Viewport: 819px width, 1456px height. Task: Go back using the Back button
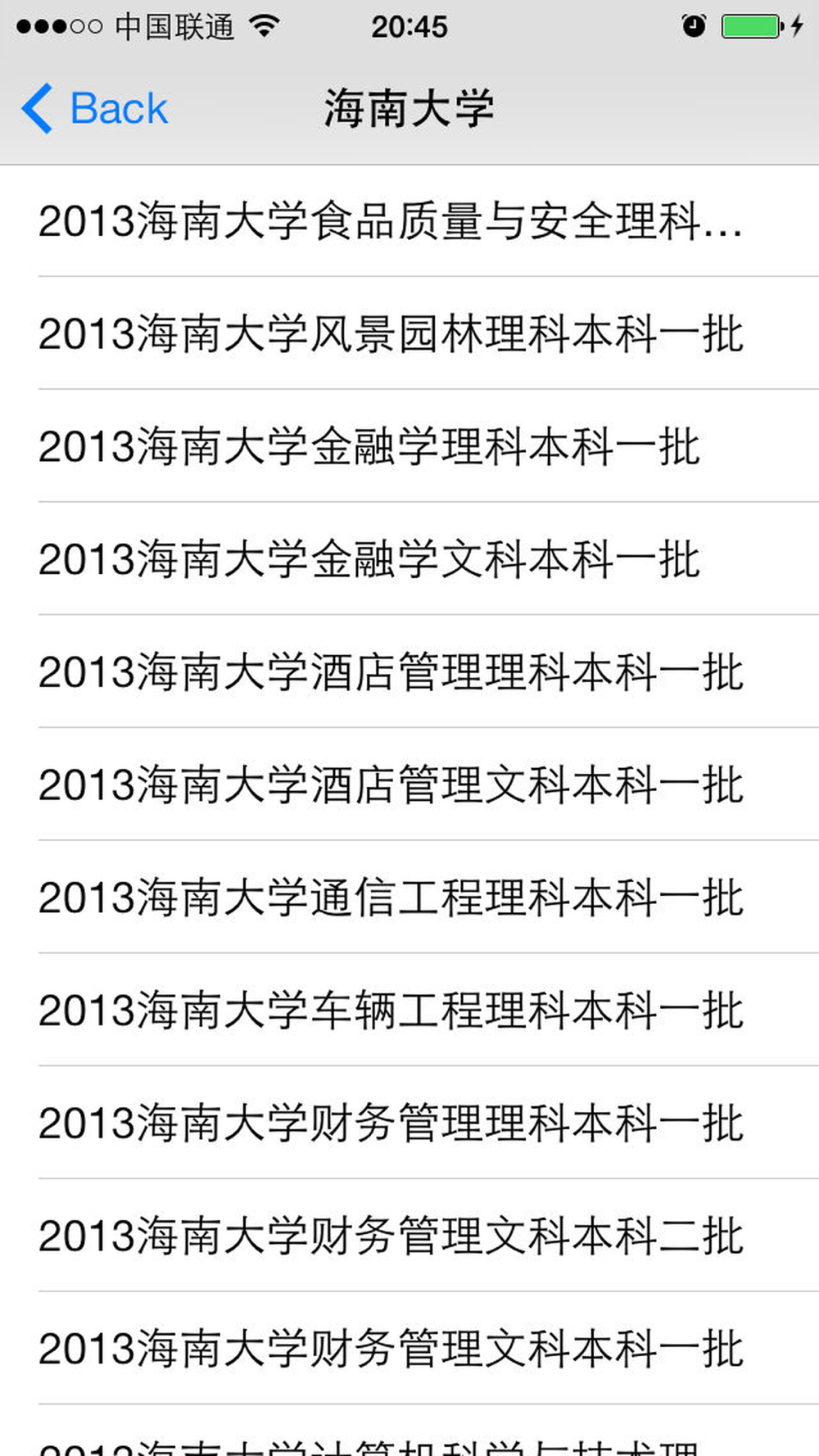pyautogui.click(x=95, y=109)
